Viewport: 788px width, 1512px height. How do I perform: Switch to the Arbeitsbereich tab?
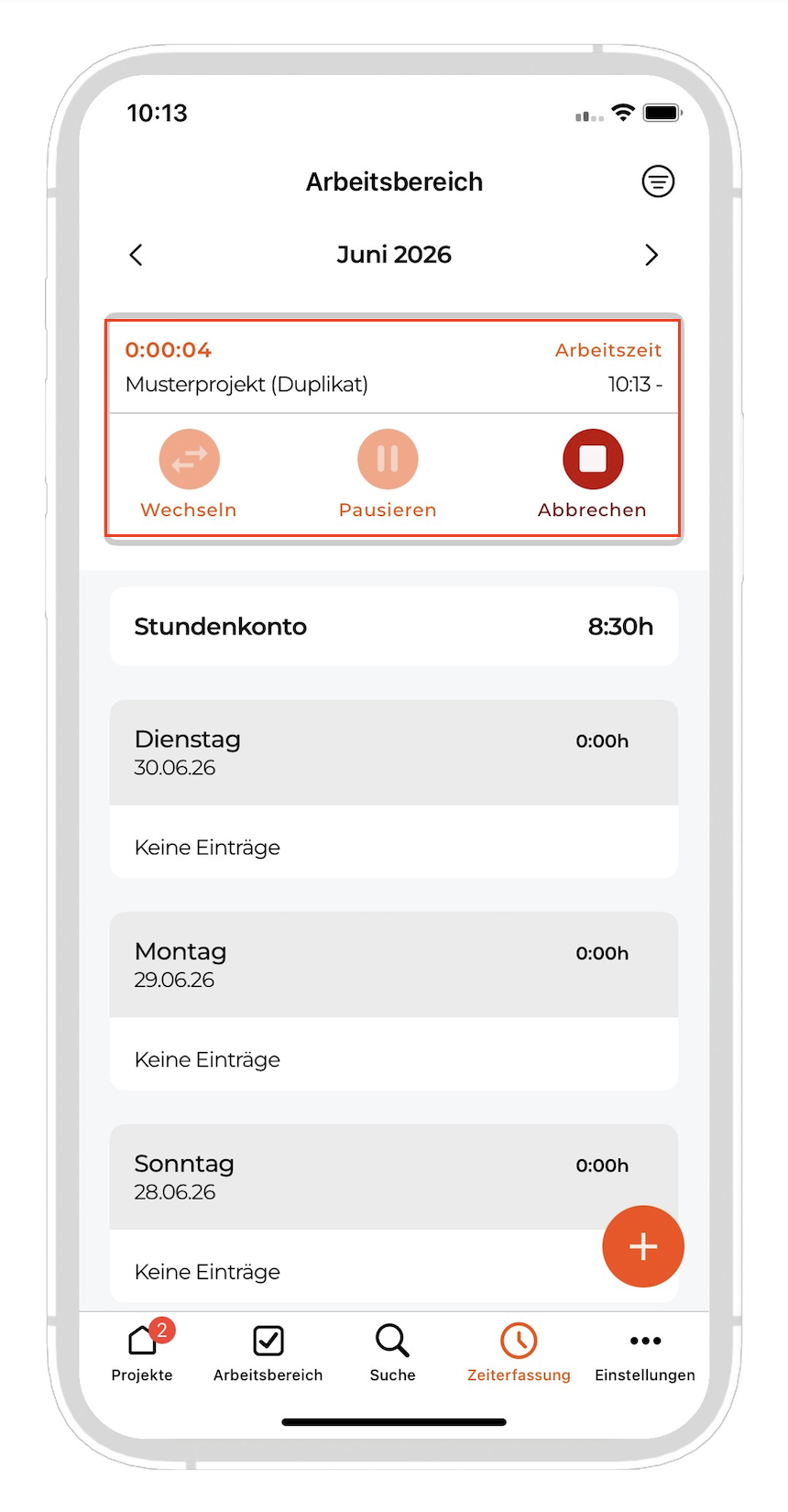click(268, 1352)
